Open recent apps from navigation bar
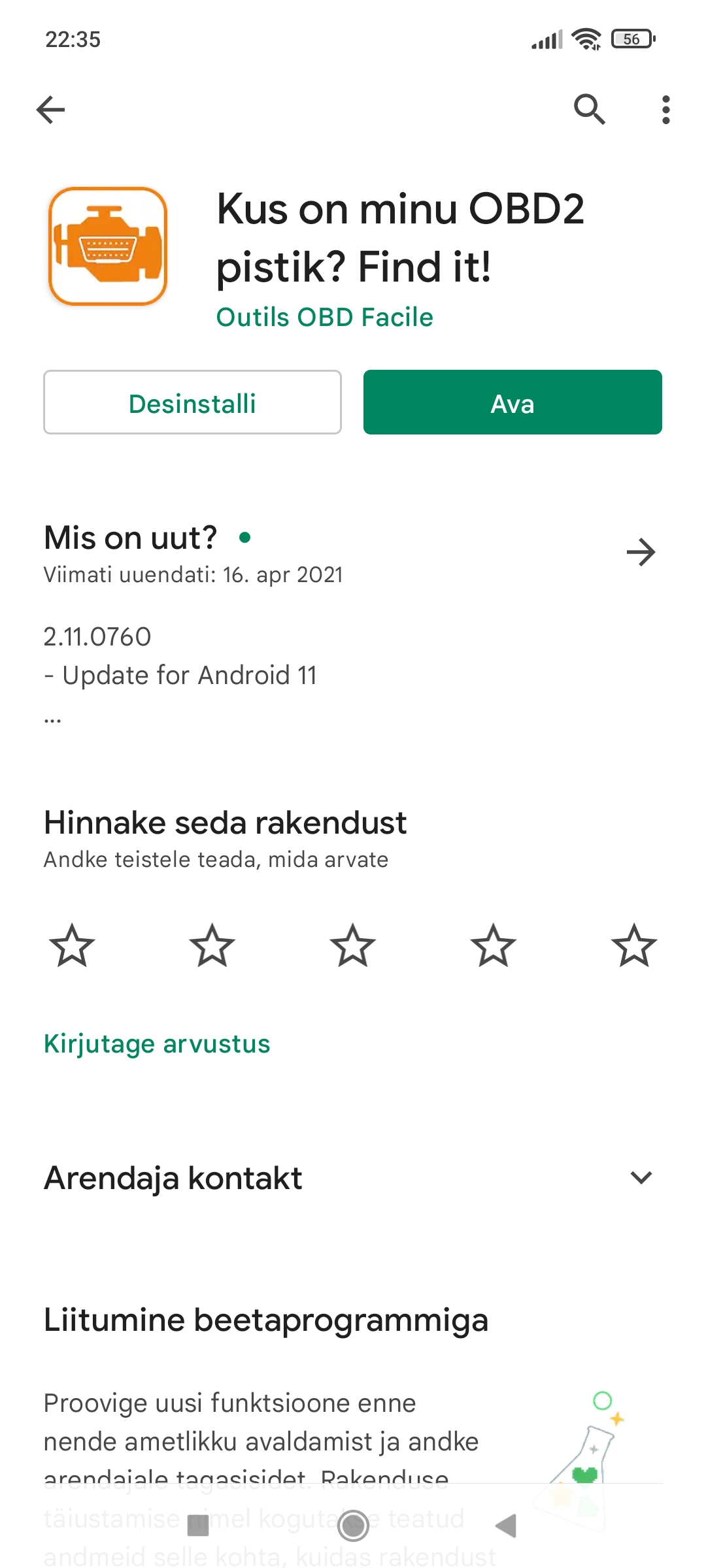 [x=198, y=1526]
